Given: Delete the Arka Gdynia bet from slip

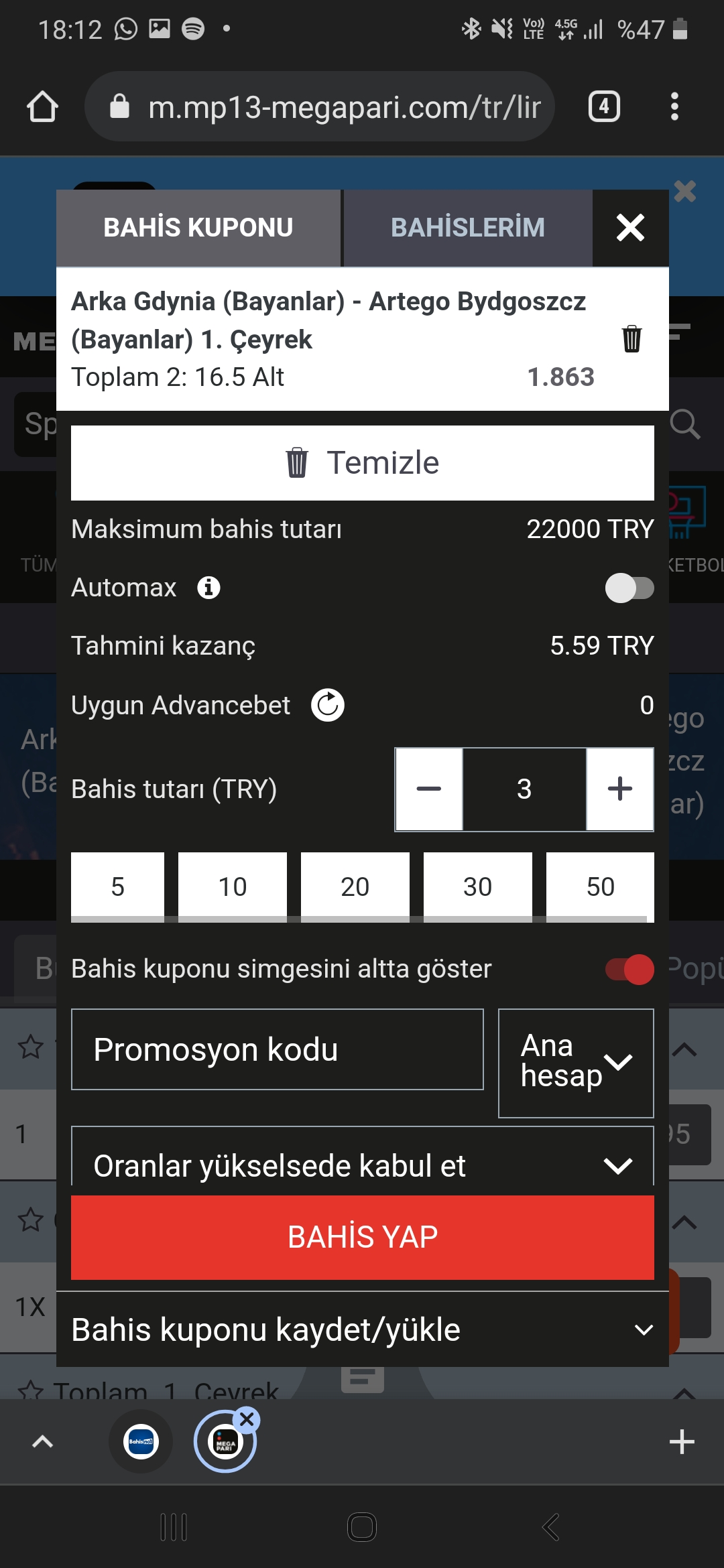Looking at the screenshot, I should point(631,339).
